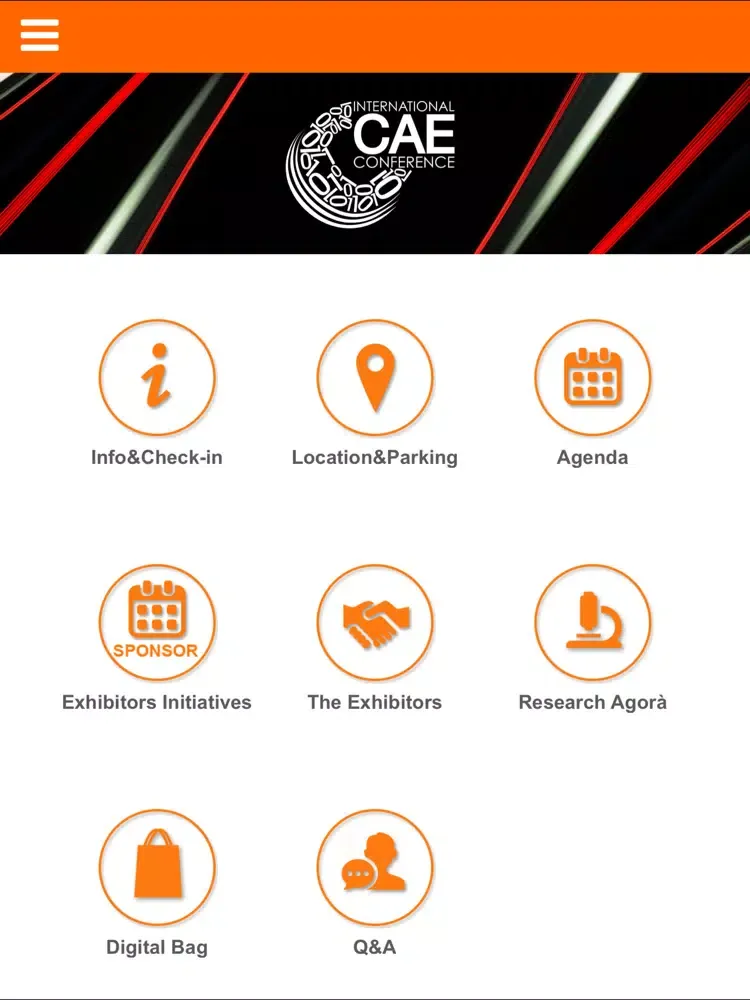This screenshot has width=750, height=1000.
Task: View the conference Agenda
Action: tap(592, 379)
